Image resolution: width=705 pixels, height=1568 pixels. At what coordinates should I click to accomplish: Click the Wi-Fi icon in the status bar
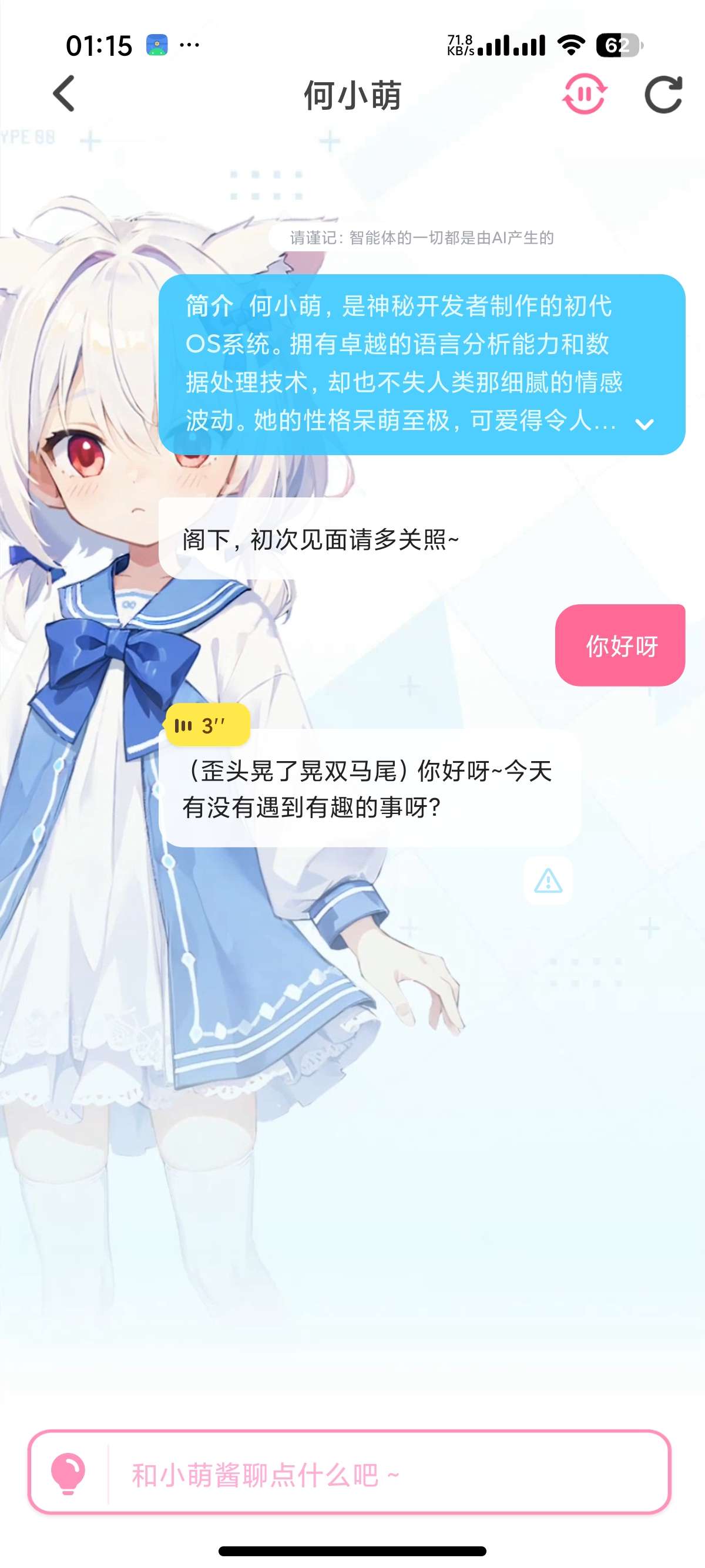(x=571, y=44)
